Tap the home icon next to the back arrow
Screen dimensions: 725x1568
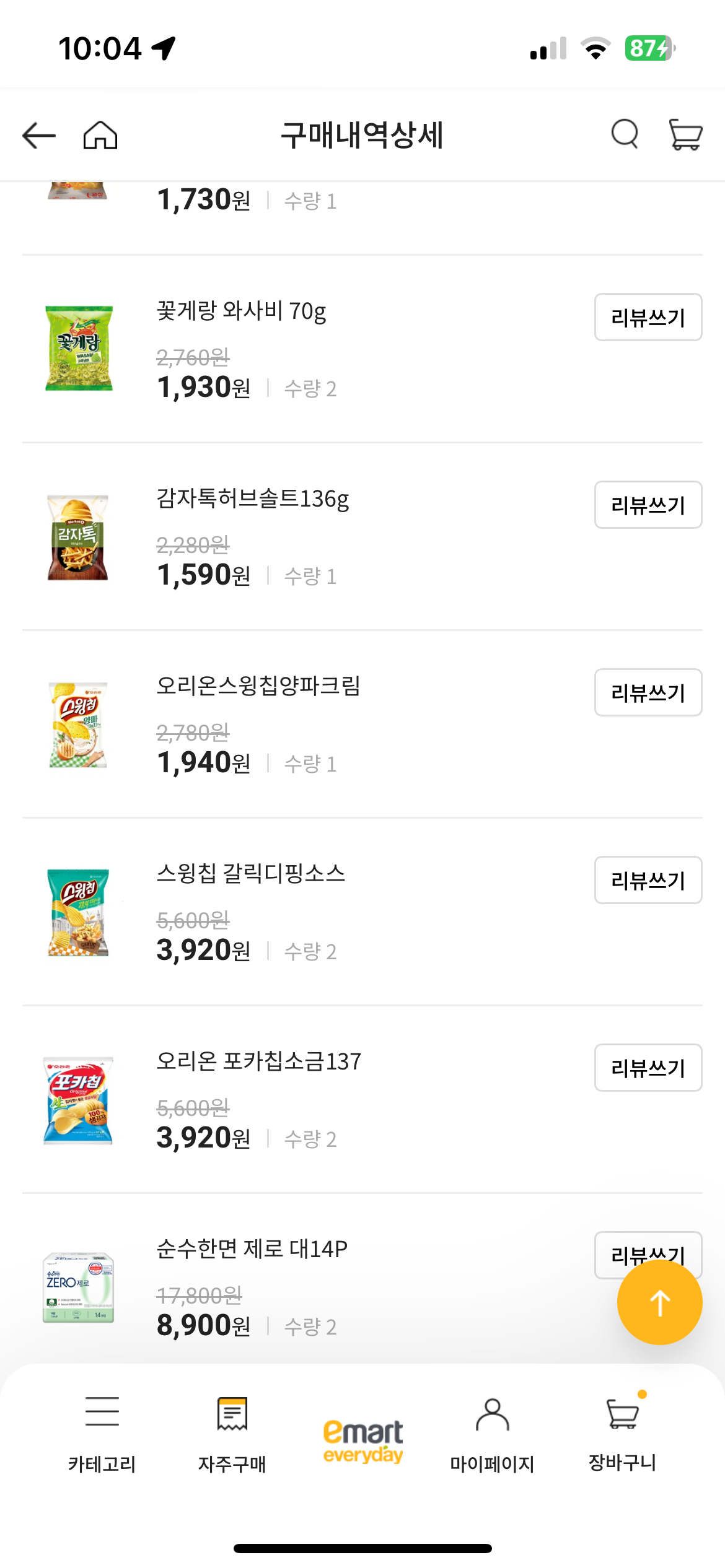pos(99,135)
